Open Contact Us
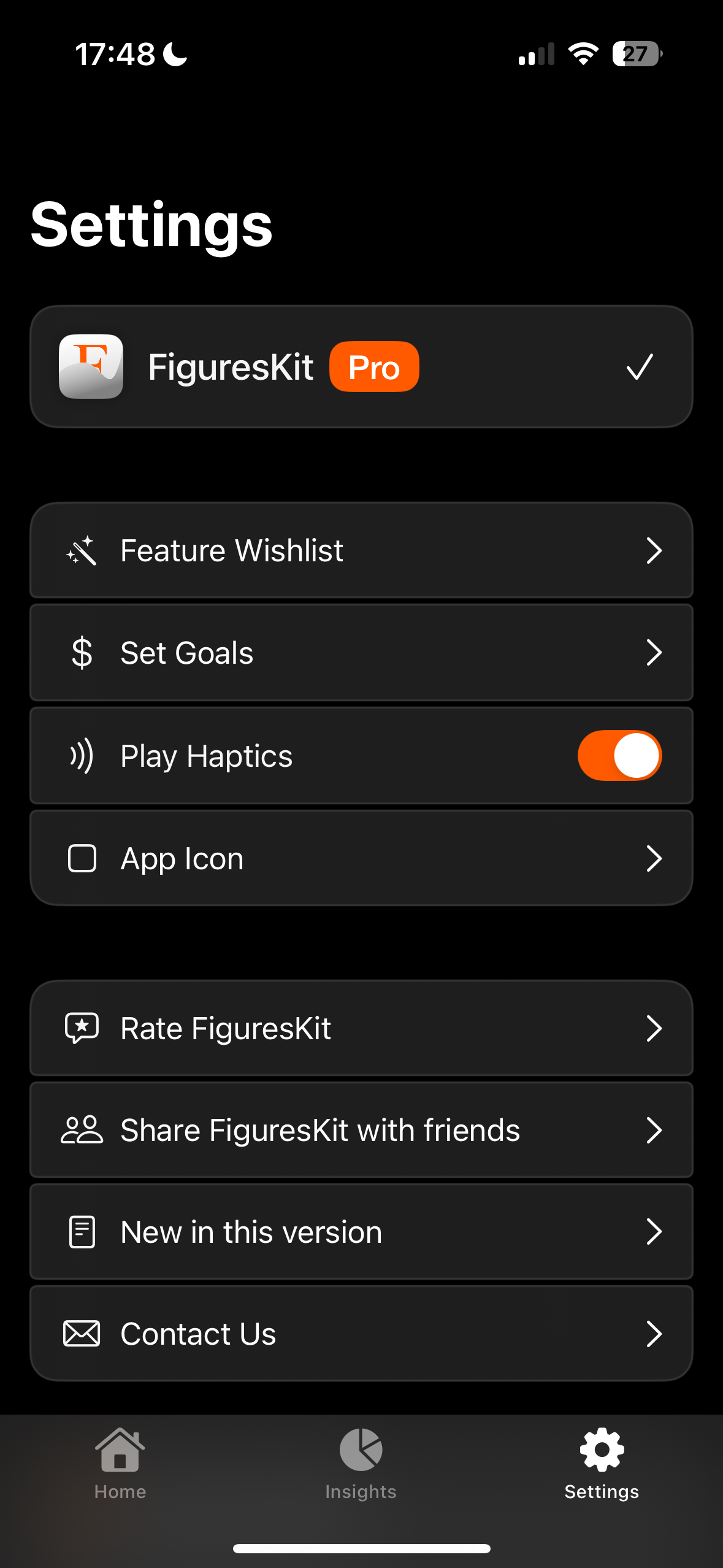 (361, 1334)
